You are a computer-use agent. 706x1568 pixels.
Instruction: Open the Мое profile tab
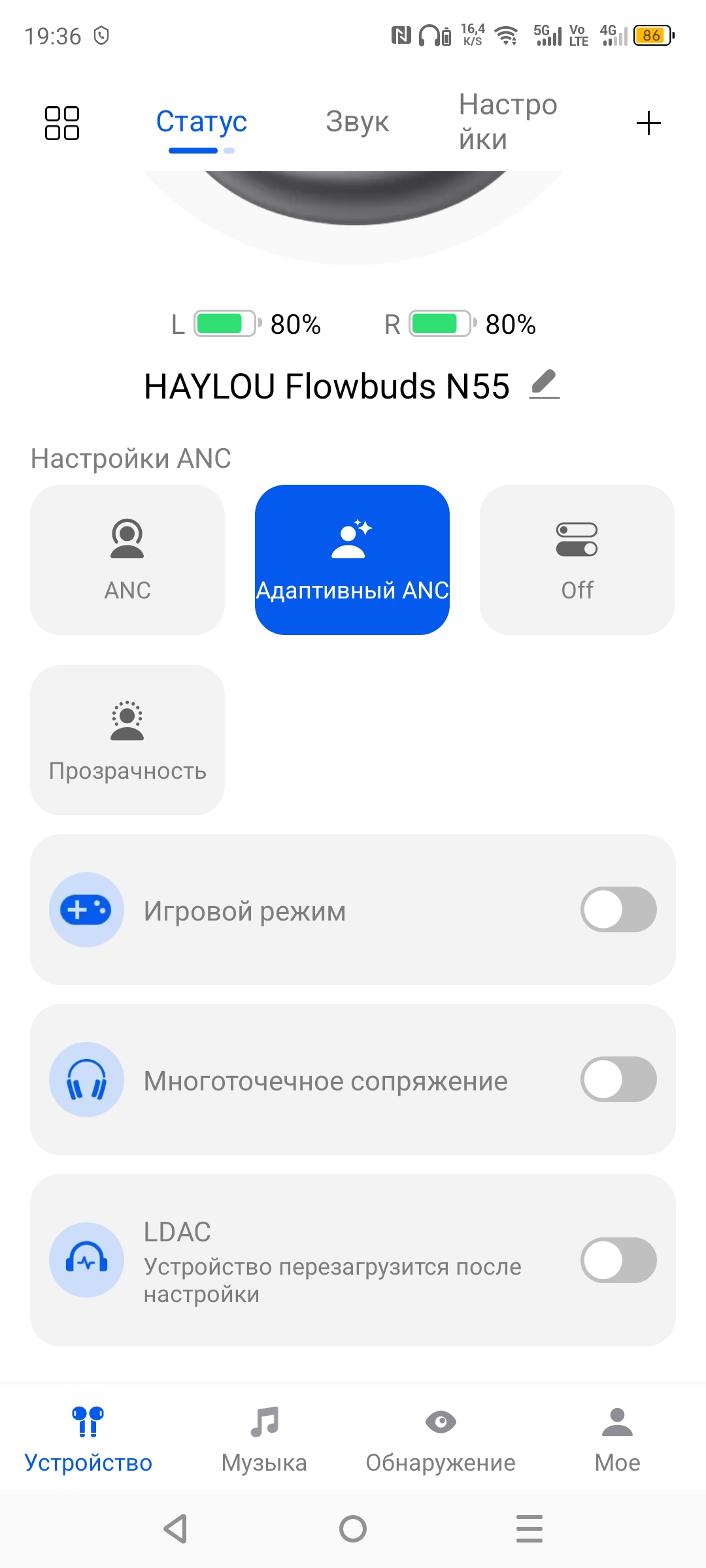pos(617,1440)
